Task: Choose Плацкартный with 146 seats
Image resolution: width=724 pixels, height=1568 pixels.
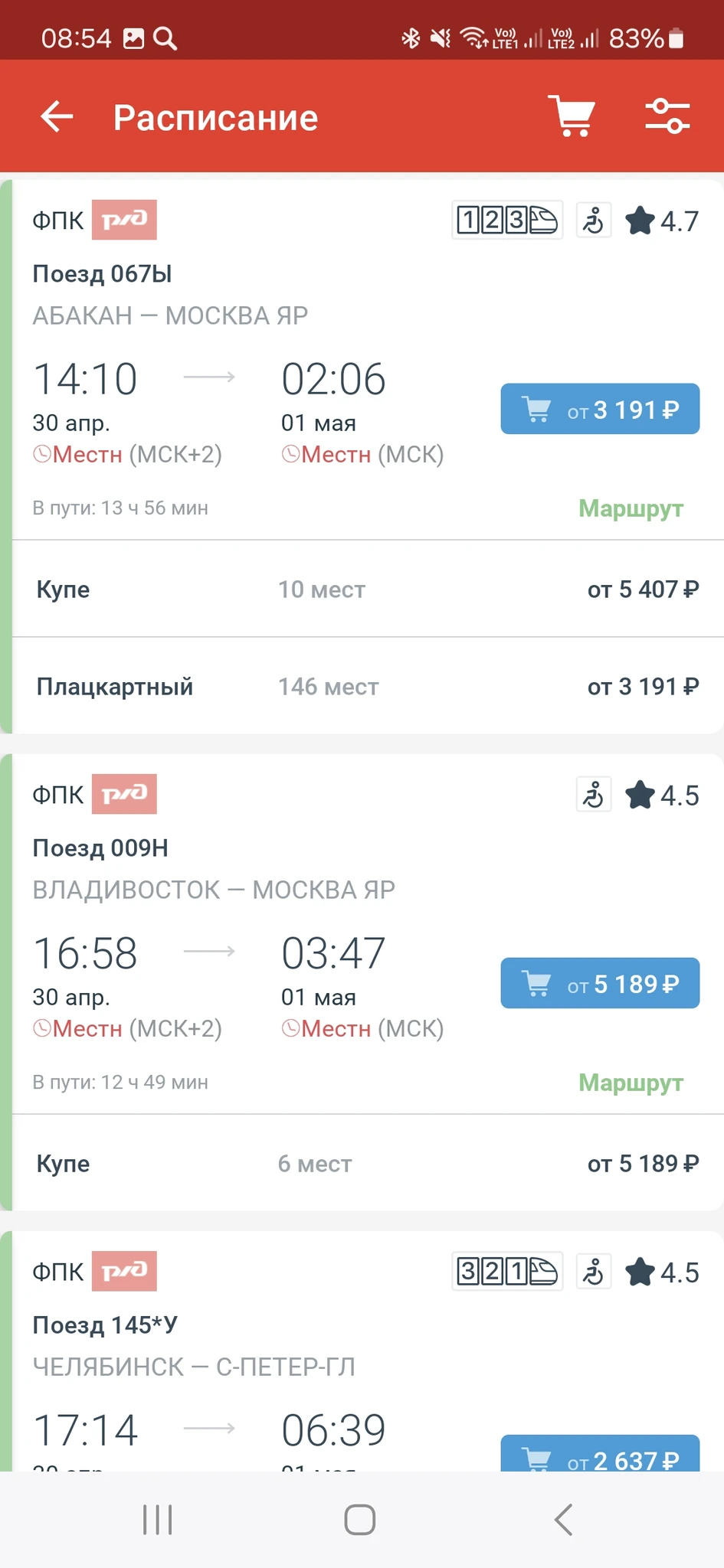Action: tap(368, 686)
